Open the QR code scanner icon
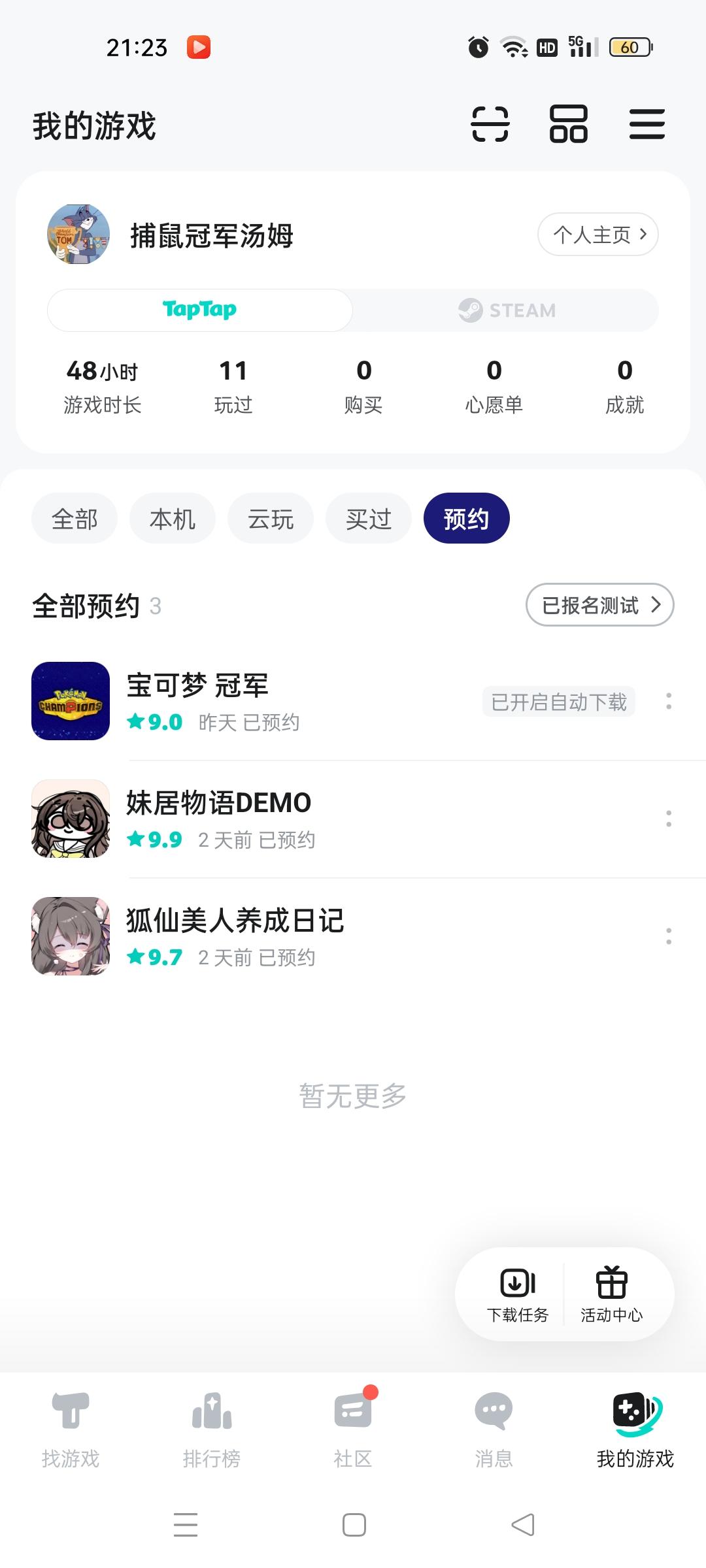 click(492, 124)
